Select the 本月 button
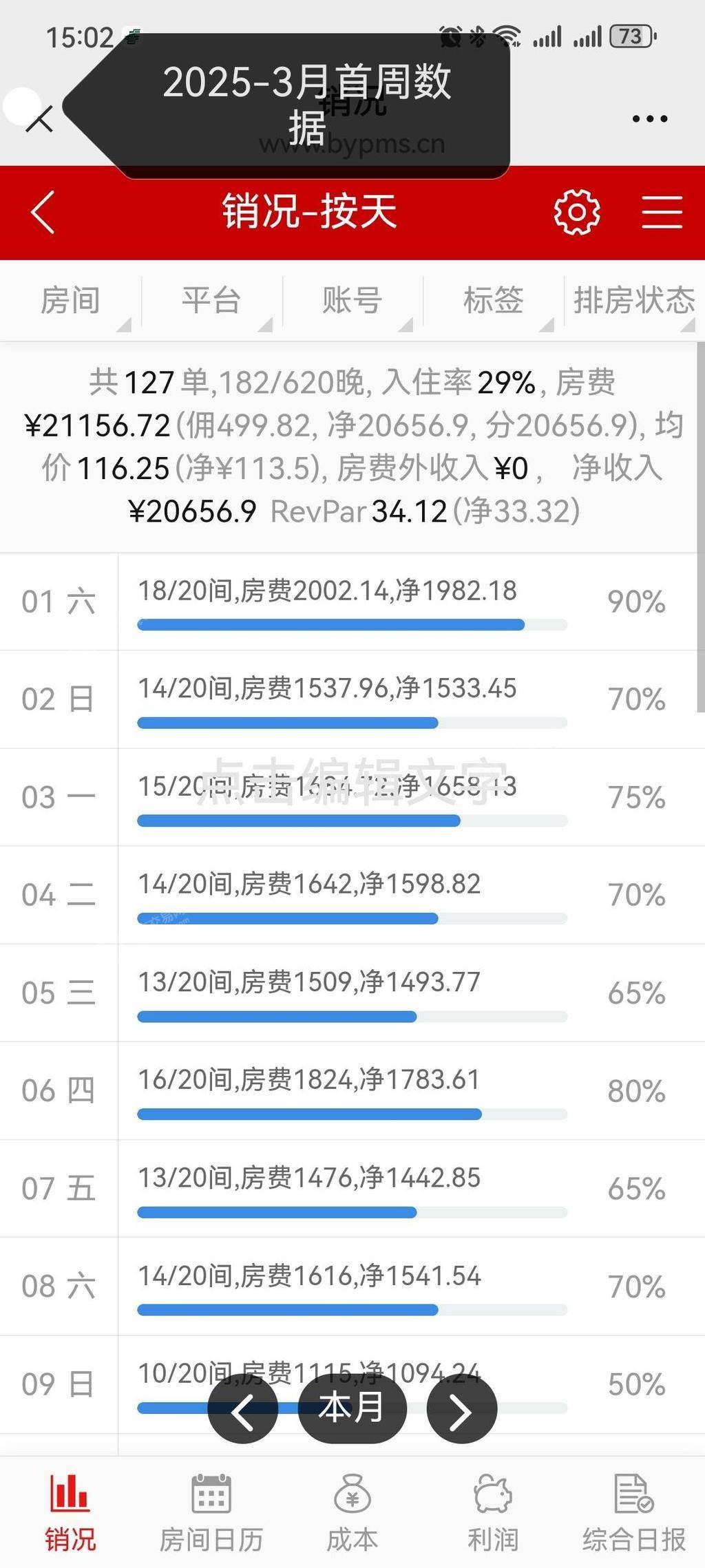705x1568 pixels. (x=352, y=1408)
